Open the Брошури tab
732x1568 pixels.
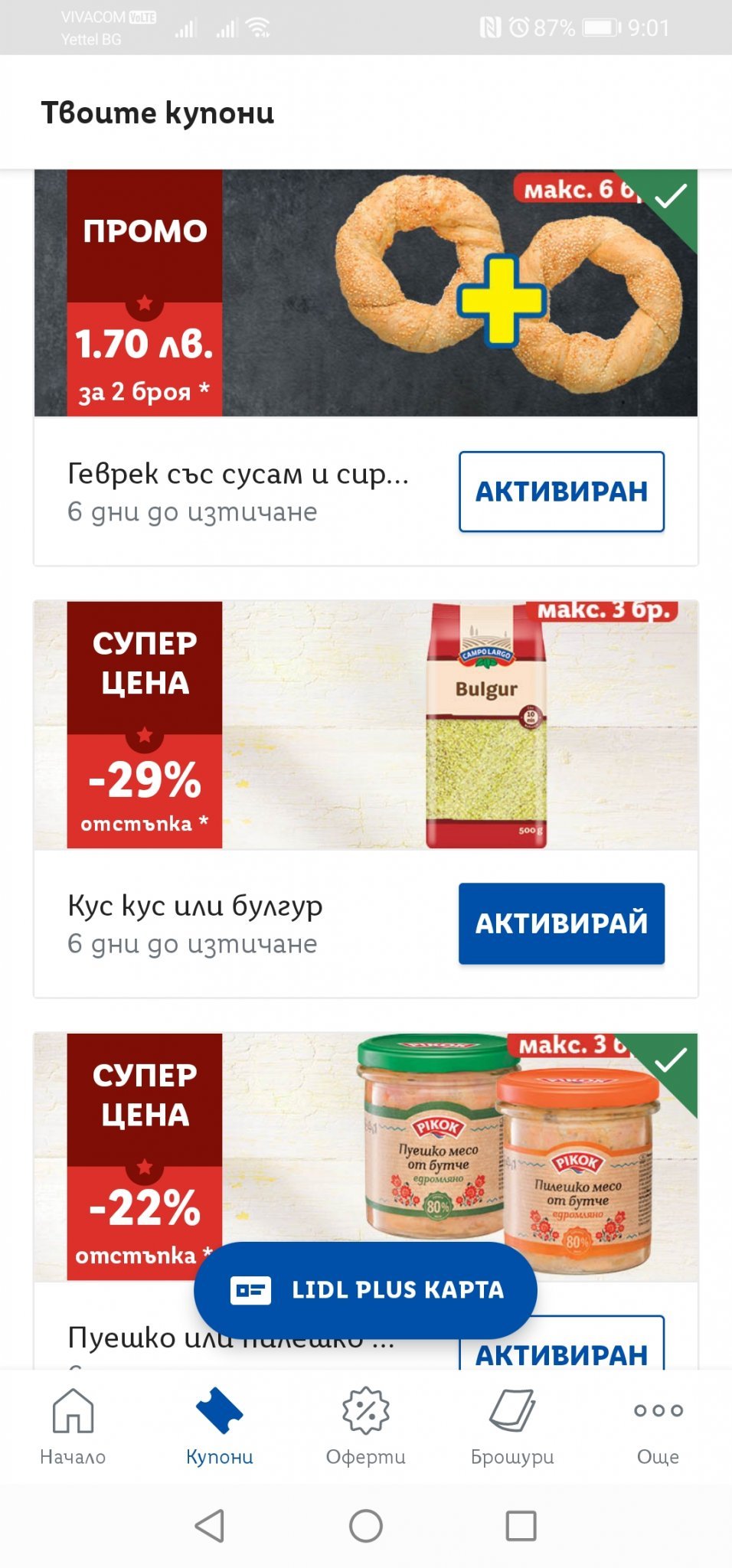point(511,1426)
